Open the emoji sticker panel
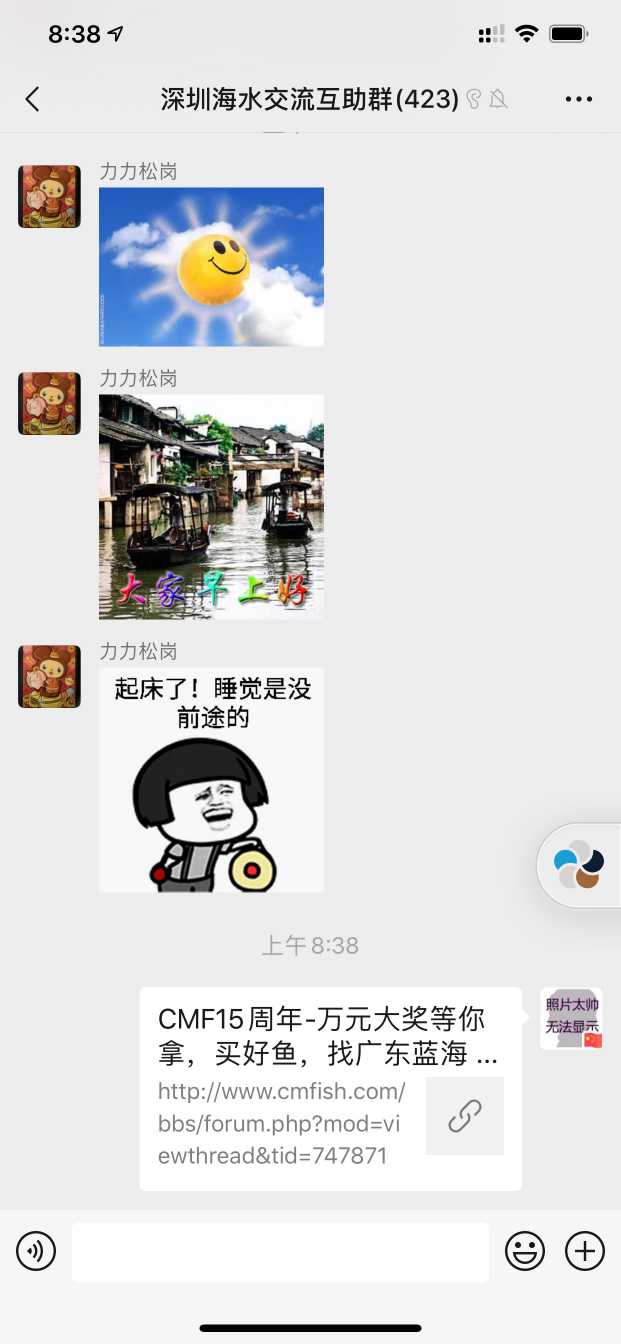This screenshot has width=621, height=1344. (x=525, y=1251)
